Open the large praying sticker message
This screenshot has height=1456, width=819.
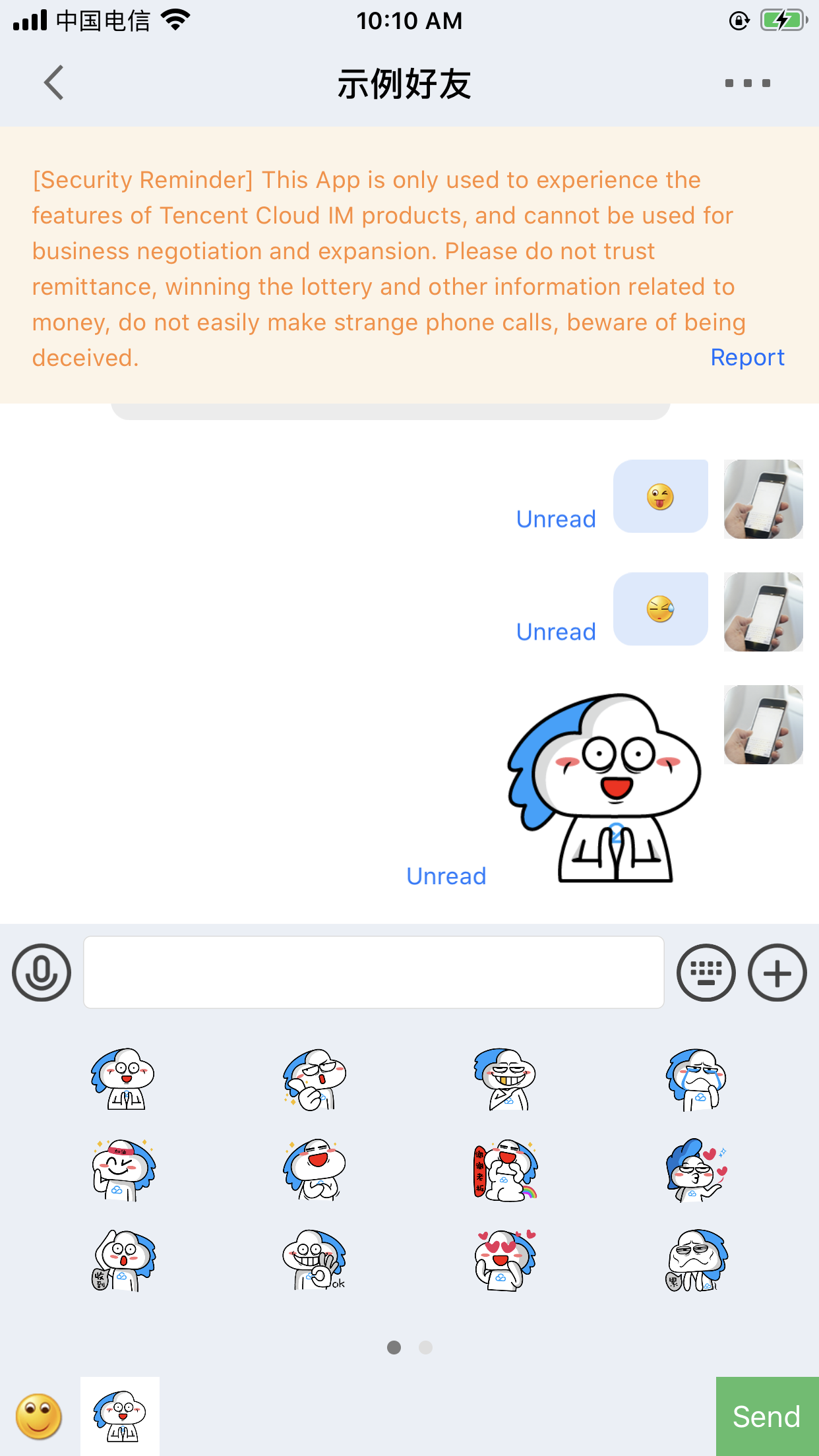point(605,788)
